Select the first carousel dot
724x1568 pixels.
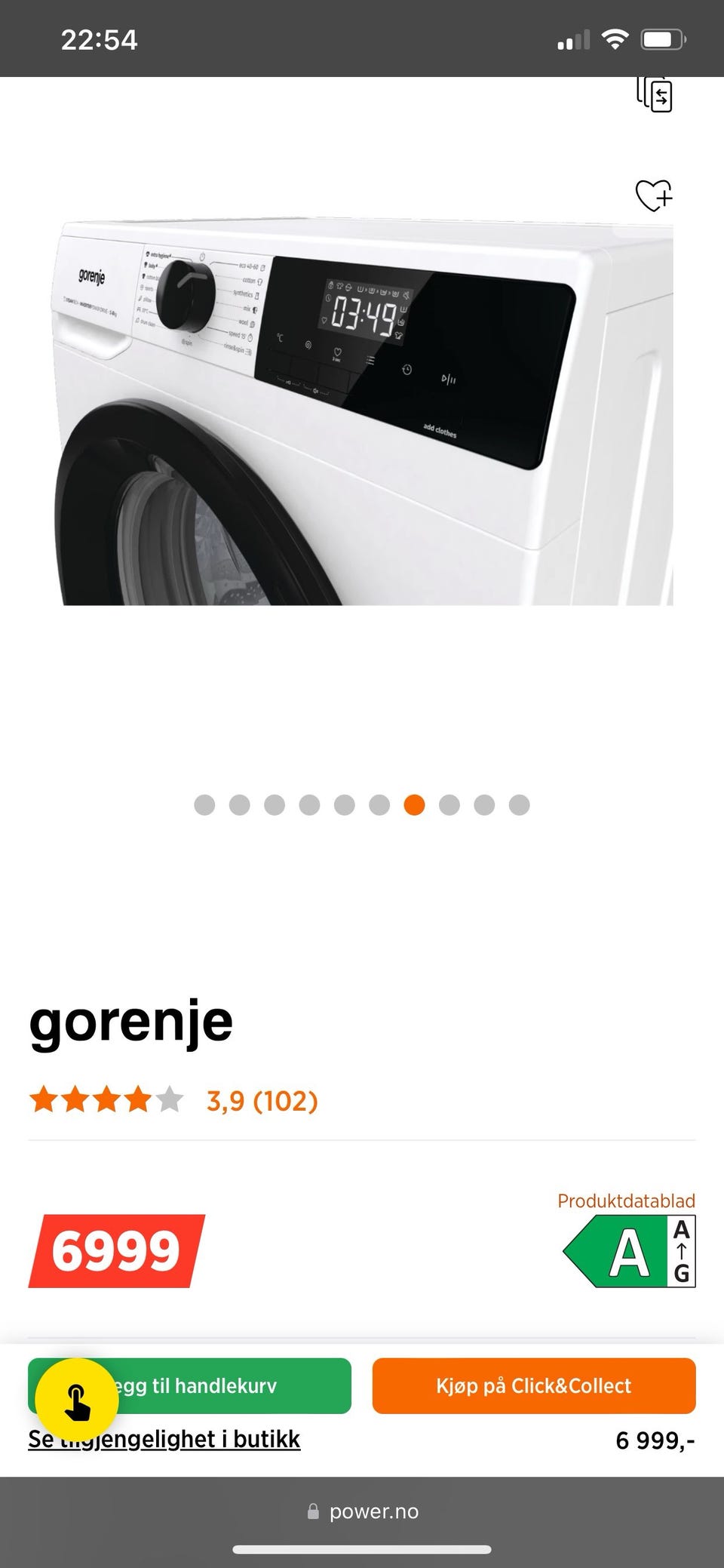[x=205, y=805]
